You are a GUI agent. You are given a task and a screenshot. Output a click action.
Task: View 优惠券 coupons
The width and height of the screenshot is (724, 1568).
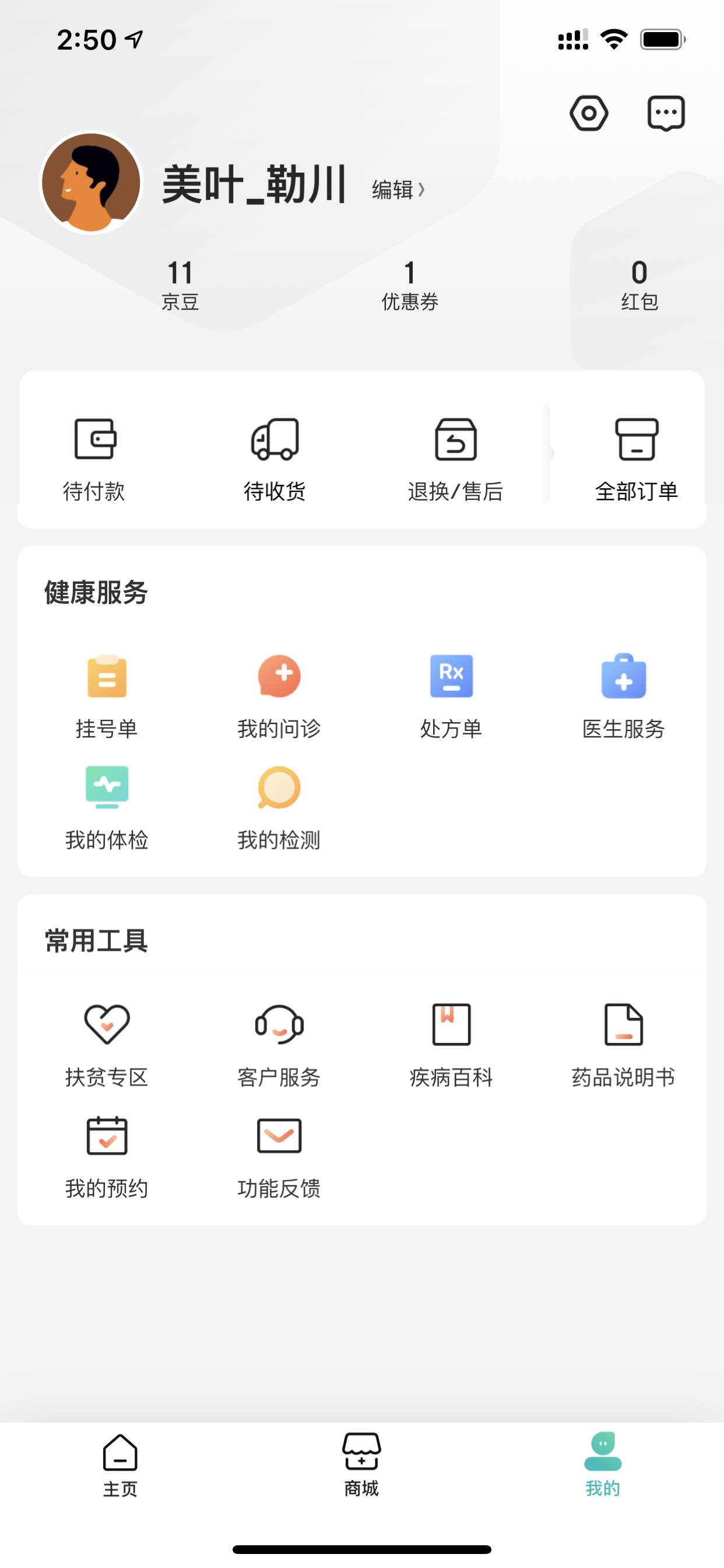(x=409, y=285)
